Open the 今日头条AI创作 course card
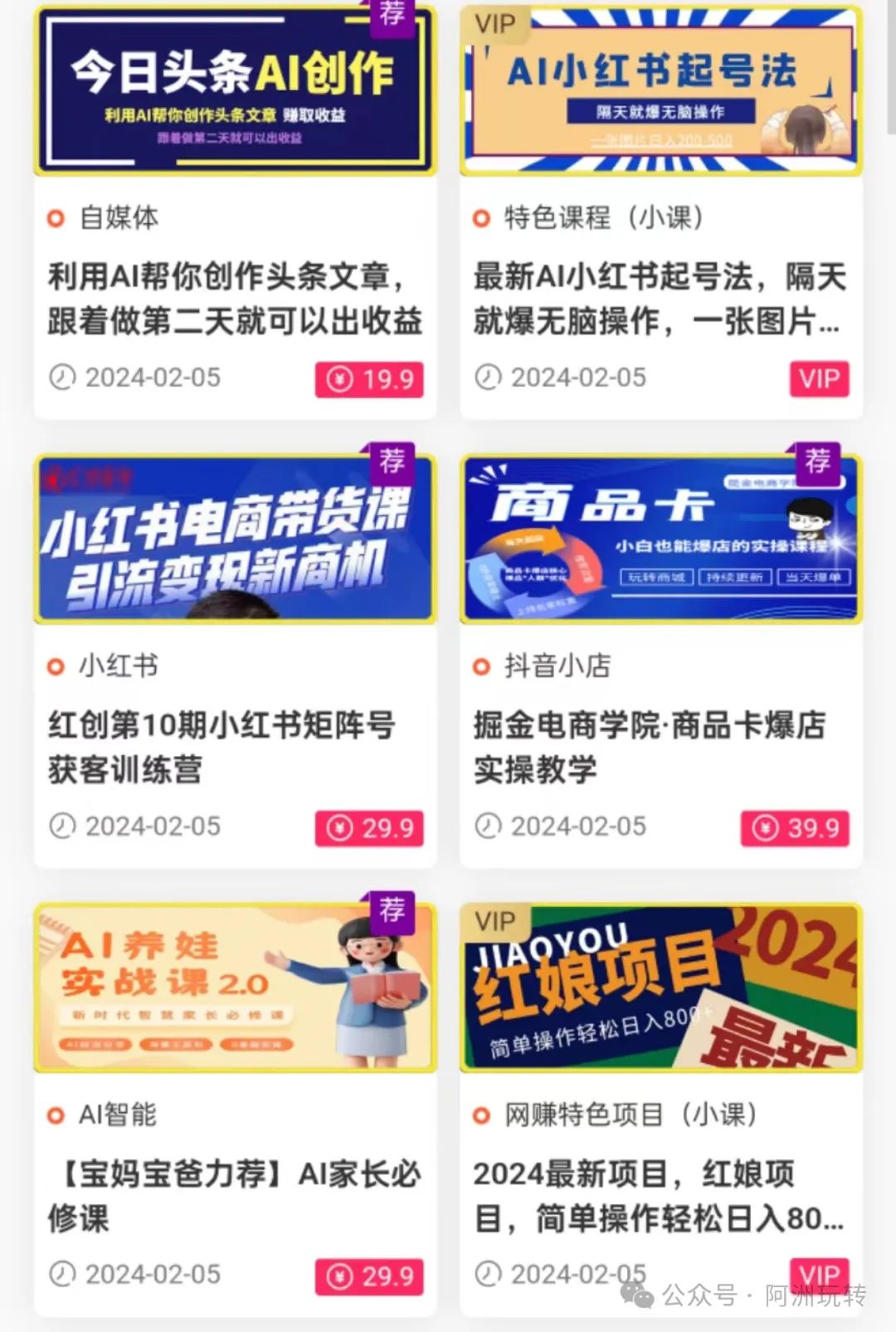 click(x=235, y=297)
